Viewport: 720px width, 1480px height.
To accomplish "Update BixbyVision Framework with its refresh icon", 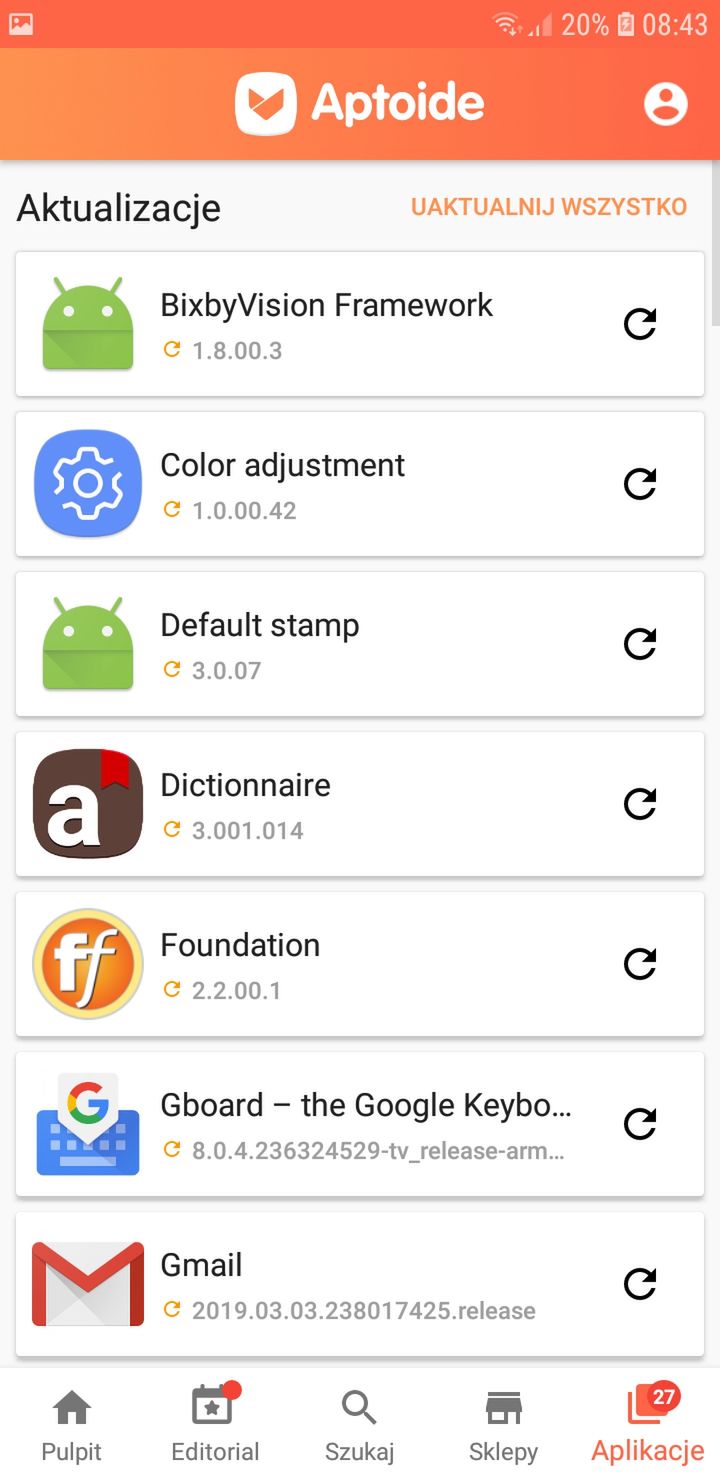I will pyautogui.click(x=640, y=324).
